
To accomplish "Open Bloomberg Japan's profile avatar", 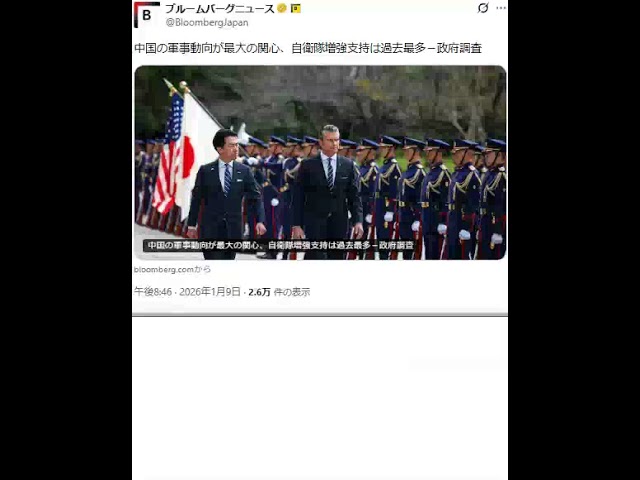I will [147, 14].
